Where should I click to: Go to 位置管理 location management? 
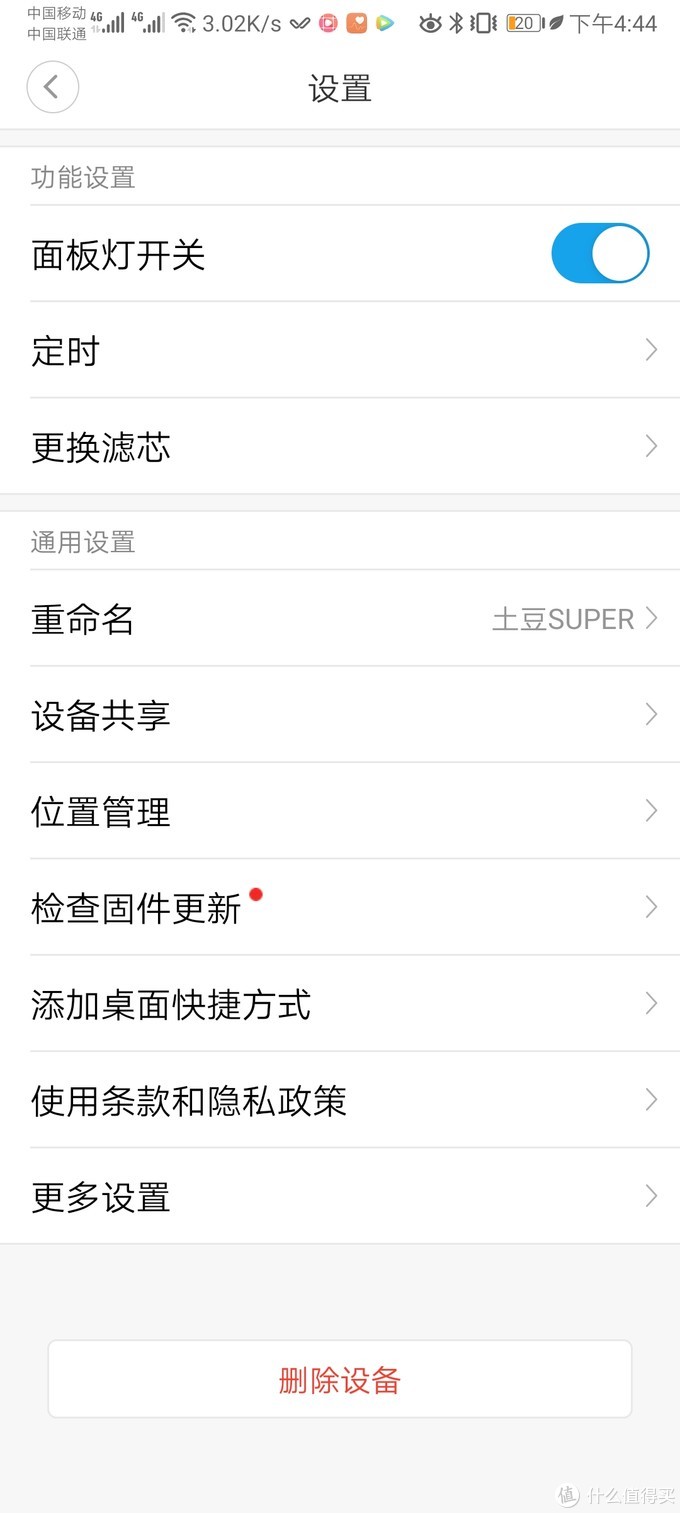(x=340, y=811)
